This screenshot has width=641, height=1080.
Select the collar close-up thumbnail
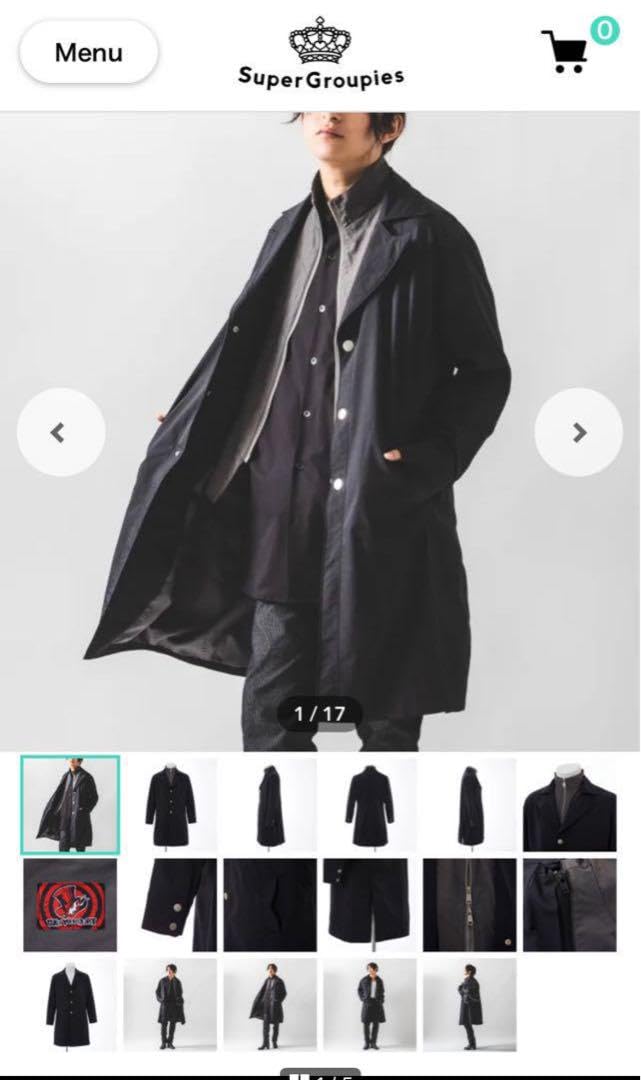tap(569, 804)
